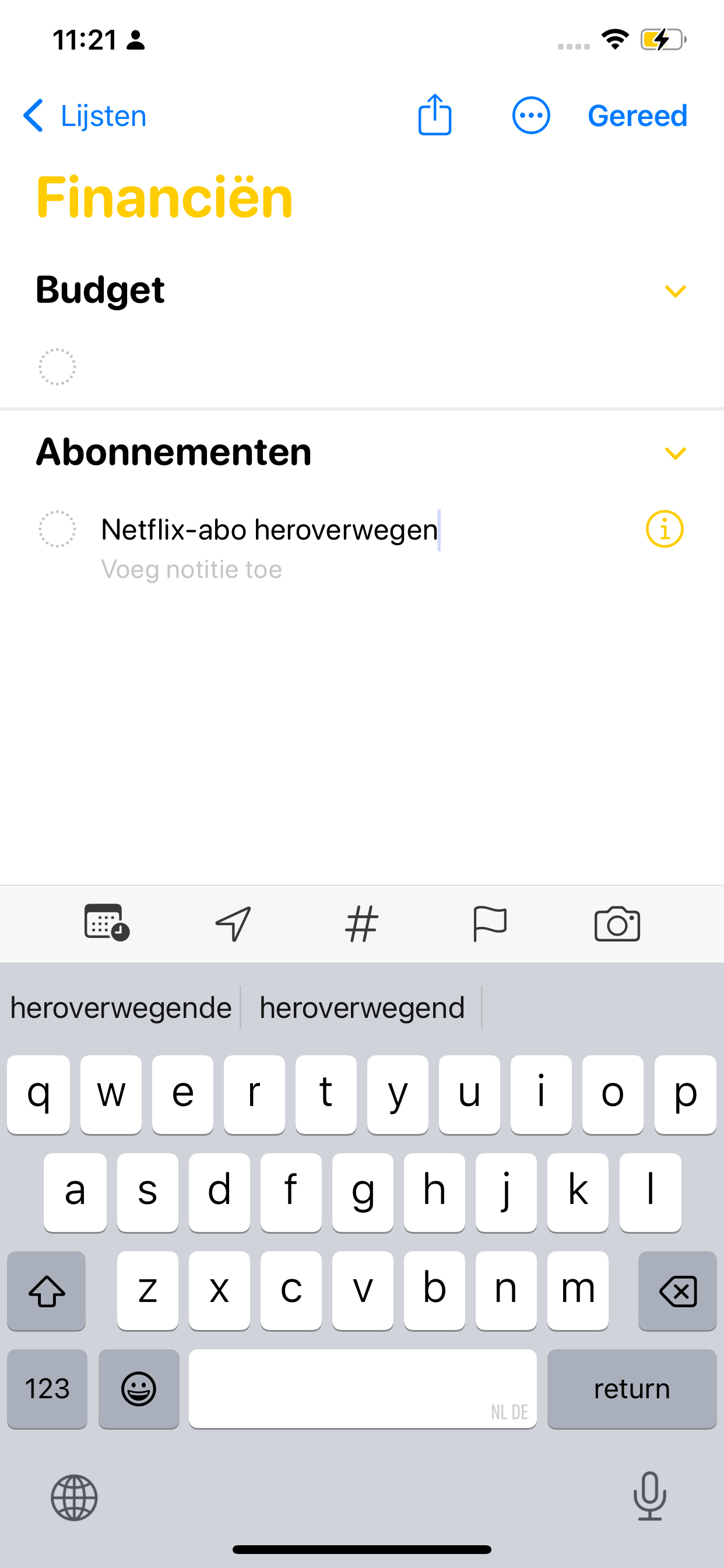Image resolution: width=724 pixels, height=1568 pixels.
Task: Flag the reminder with the flag icon
Action: pos(490,923)
